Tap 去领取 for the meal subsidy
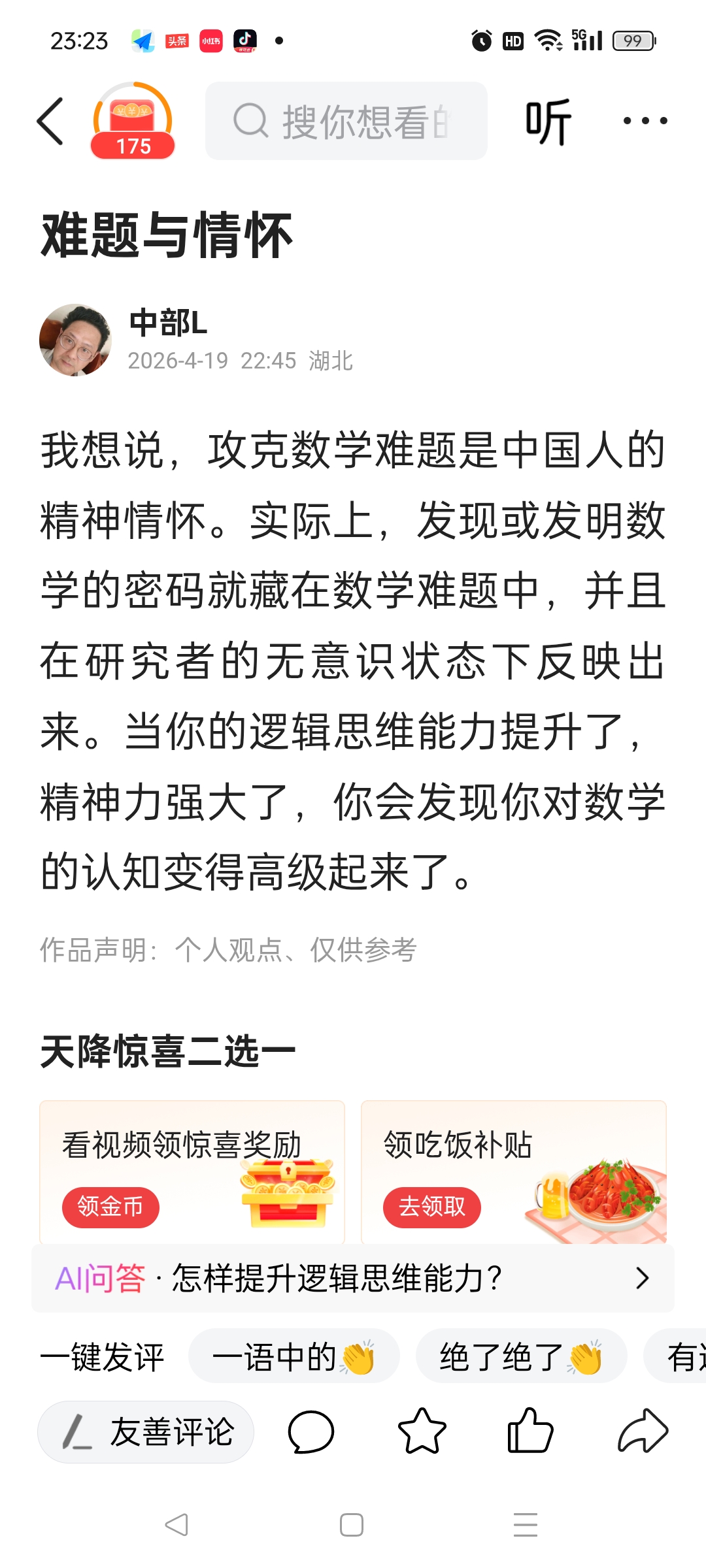 coord(431,1207)
